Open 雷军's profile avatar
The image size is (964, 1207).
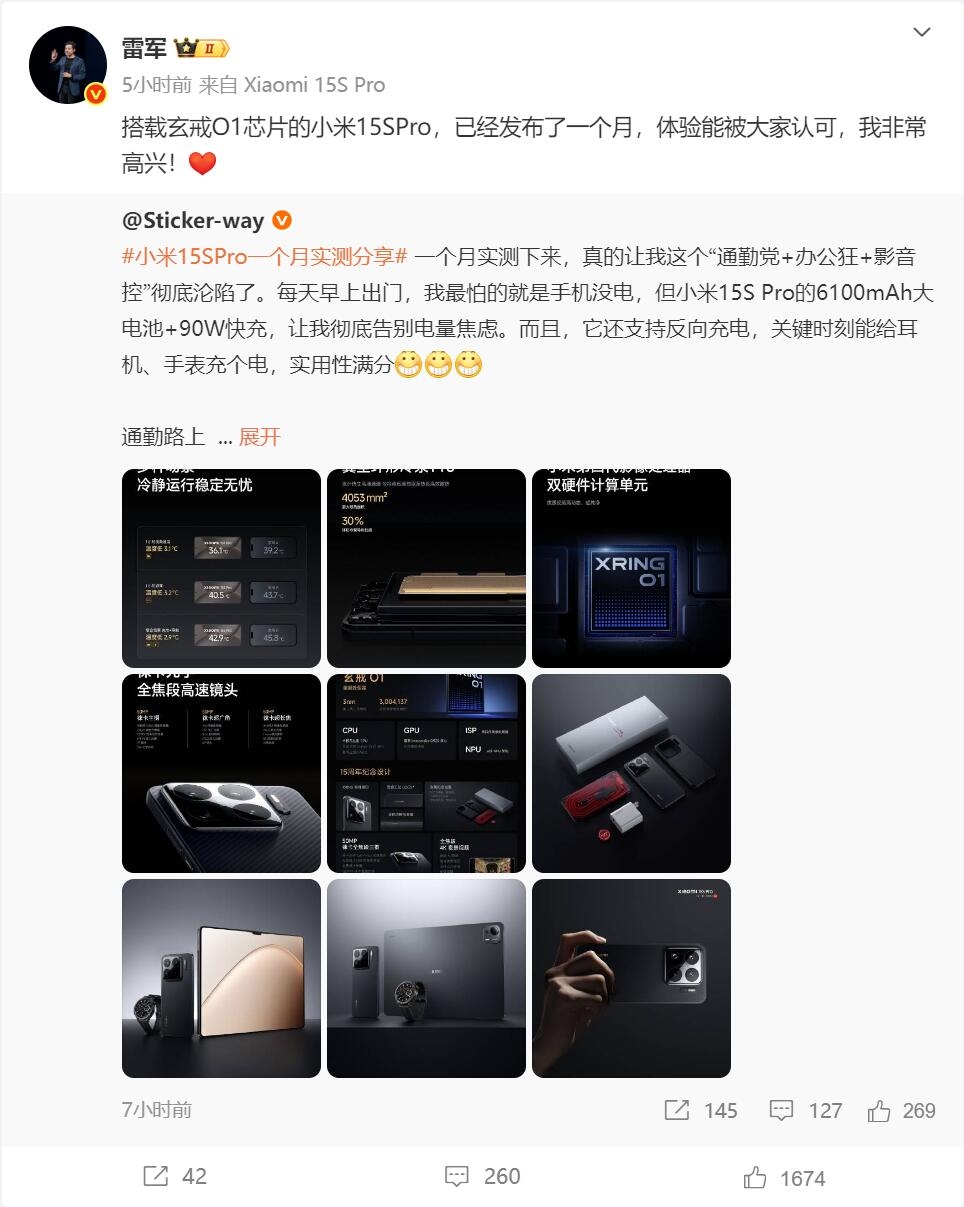tap(67, 65)
